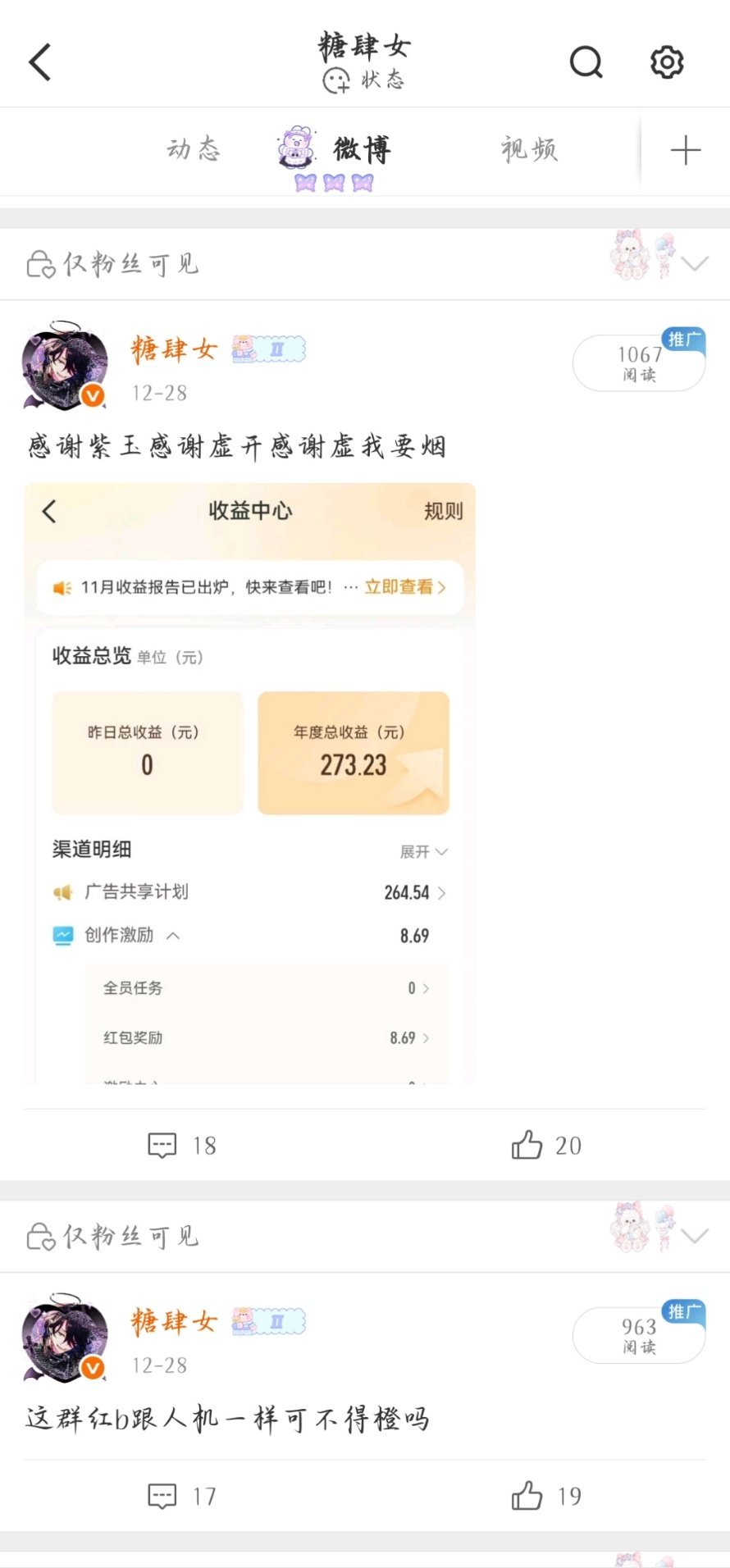This screenshot has height=1568, width=730.
Task: Expand 渠道明细 with the 展开 arrow
Action: point(425,852)
